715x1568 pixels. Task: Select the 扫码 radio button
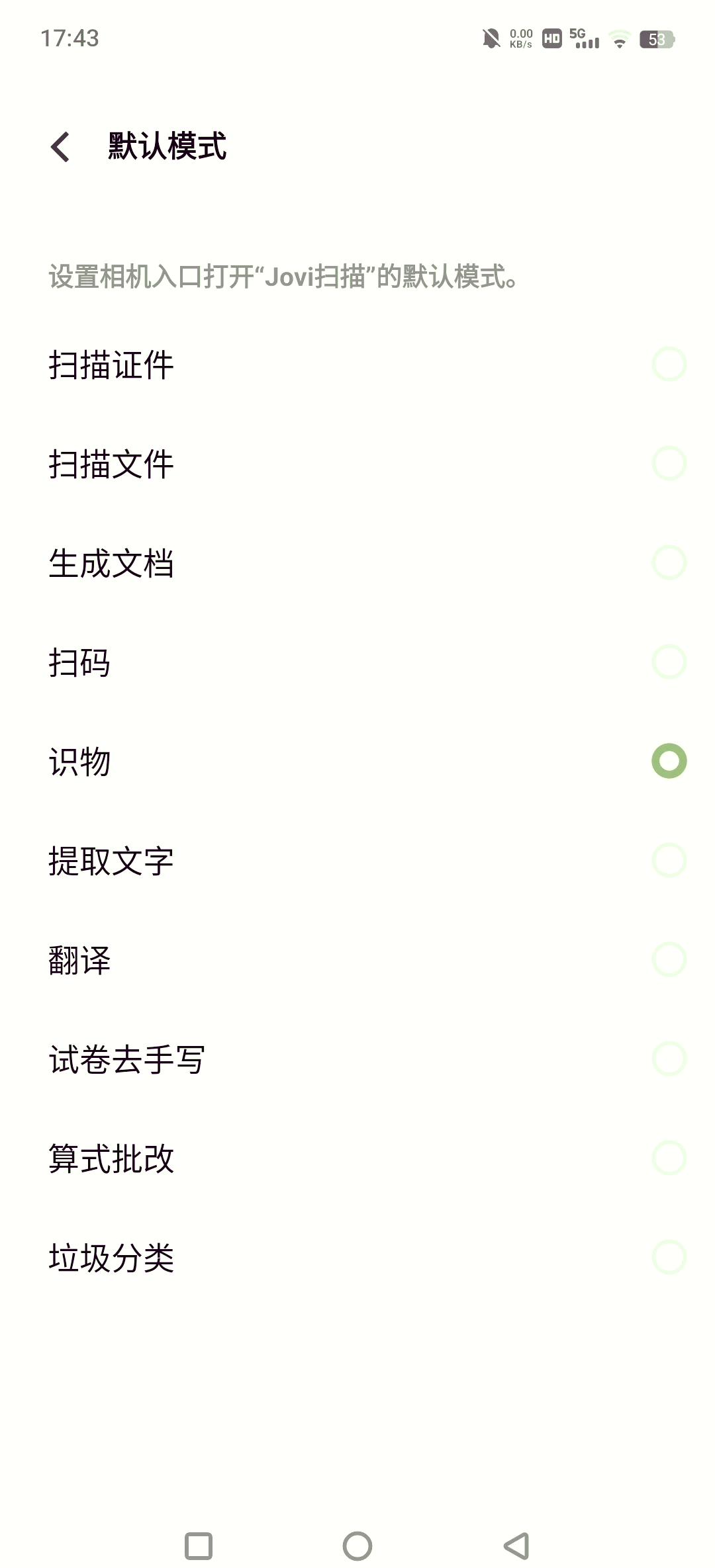pyautogui.click(x=669, y=662)
